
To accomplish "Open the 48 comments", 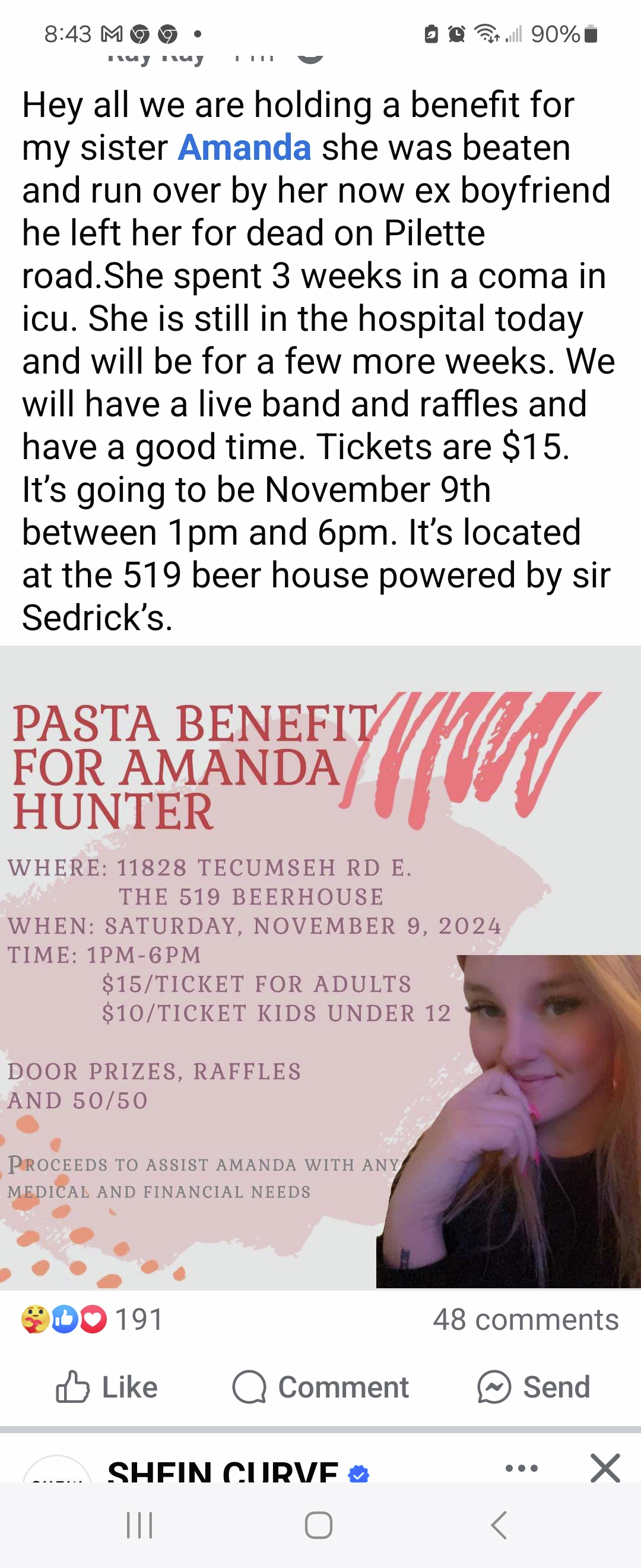I will [525, 1320].
